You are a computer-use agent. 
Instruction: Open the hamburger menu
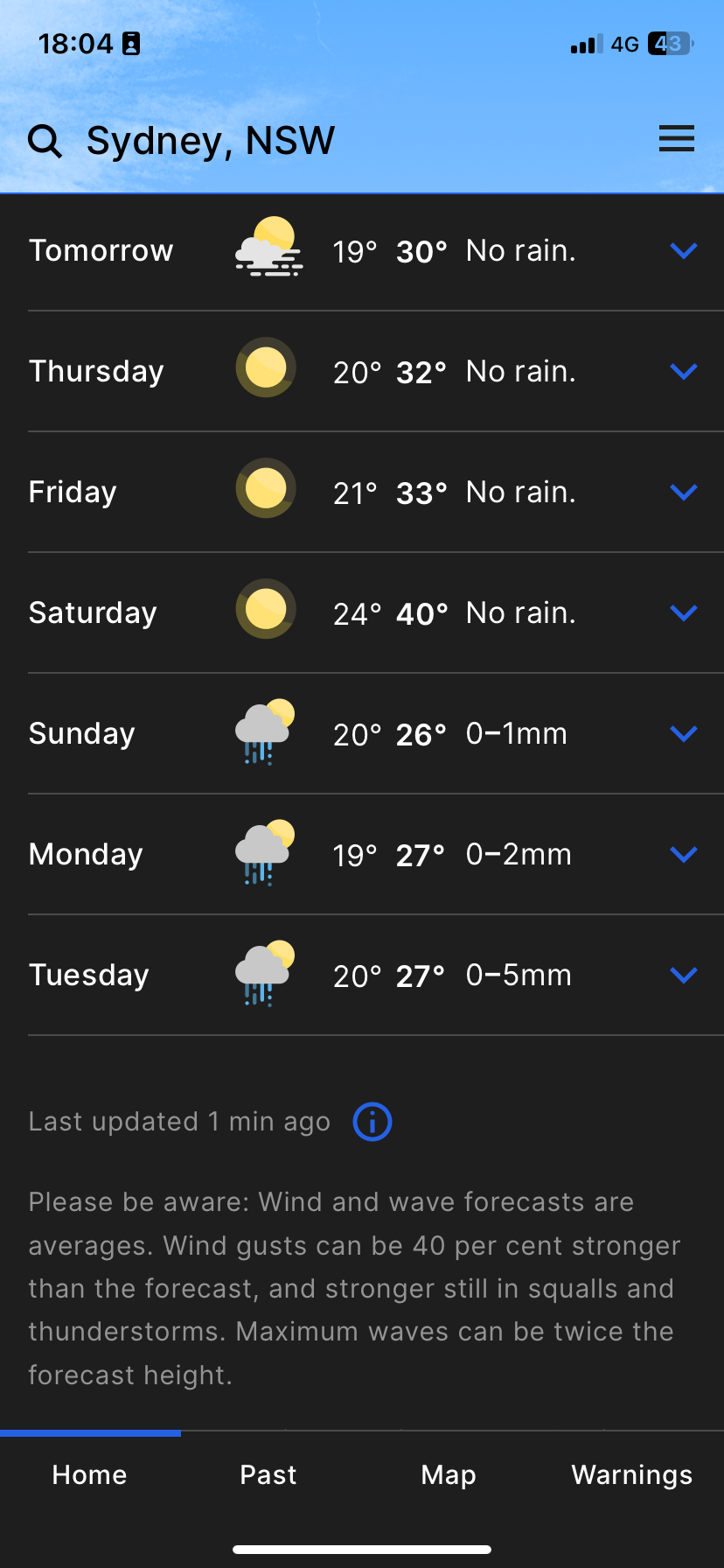pyautogui.click(x=676, y=138)
